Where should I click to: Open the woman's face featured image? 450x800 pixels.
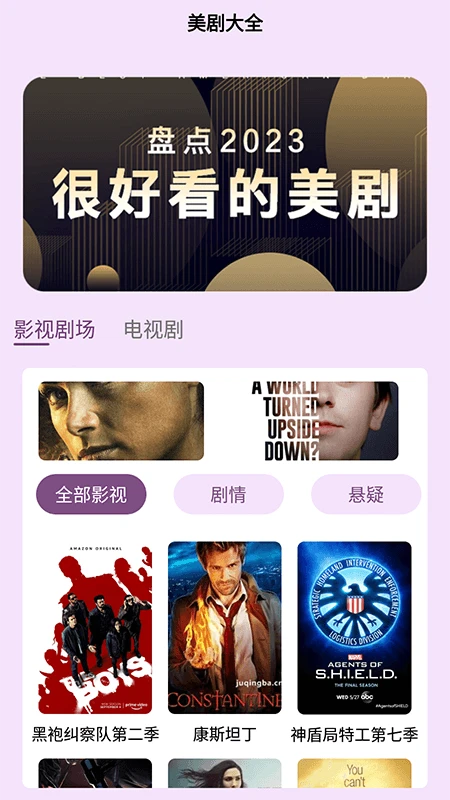(x=121, y=421)
